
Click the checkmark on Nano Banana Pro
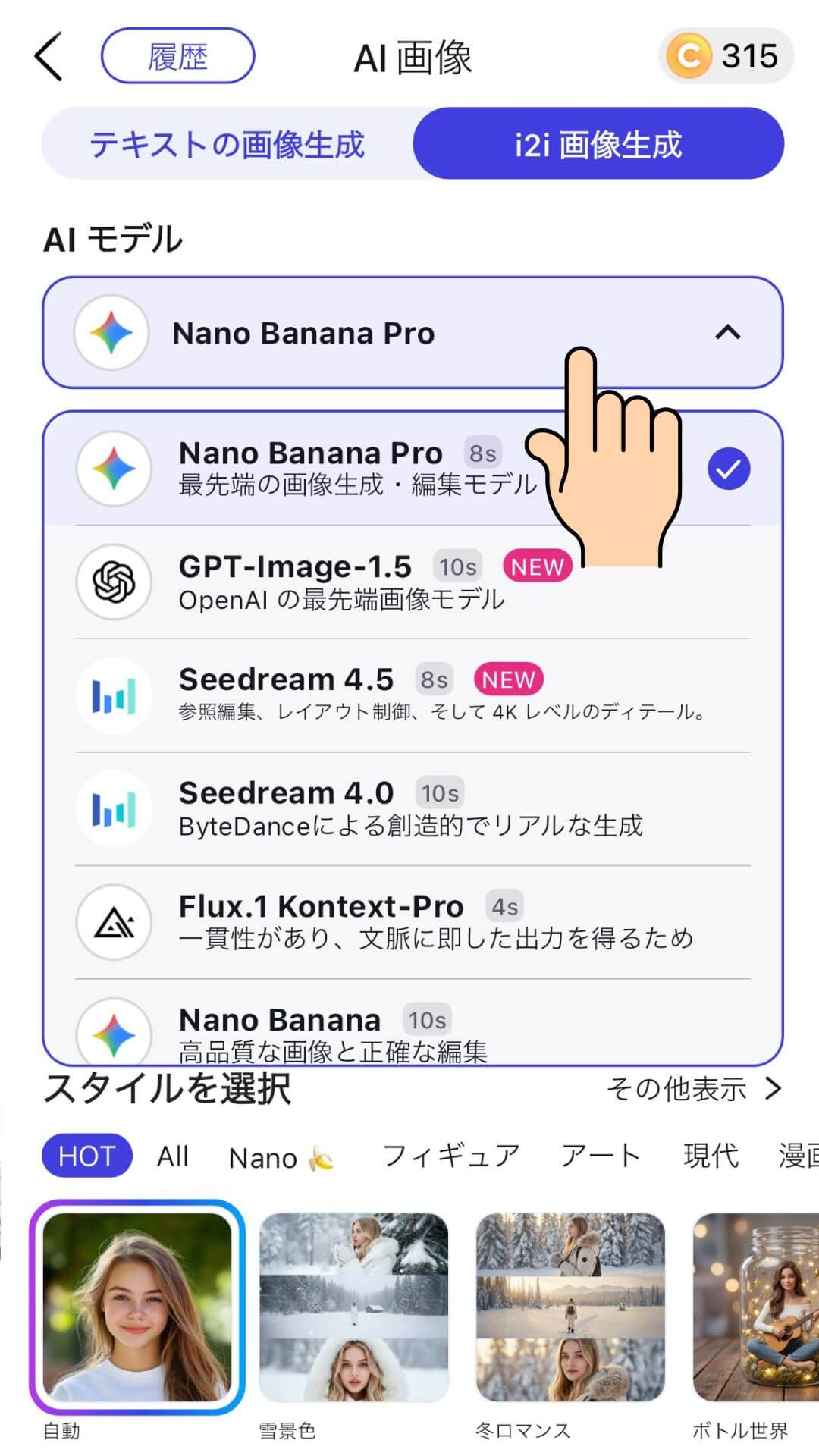[729, 468]
